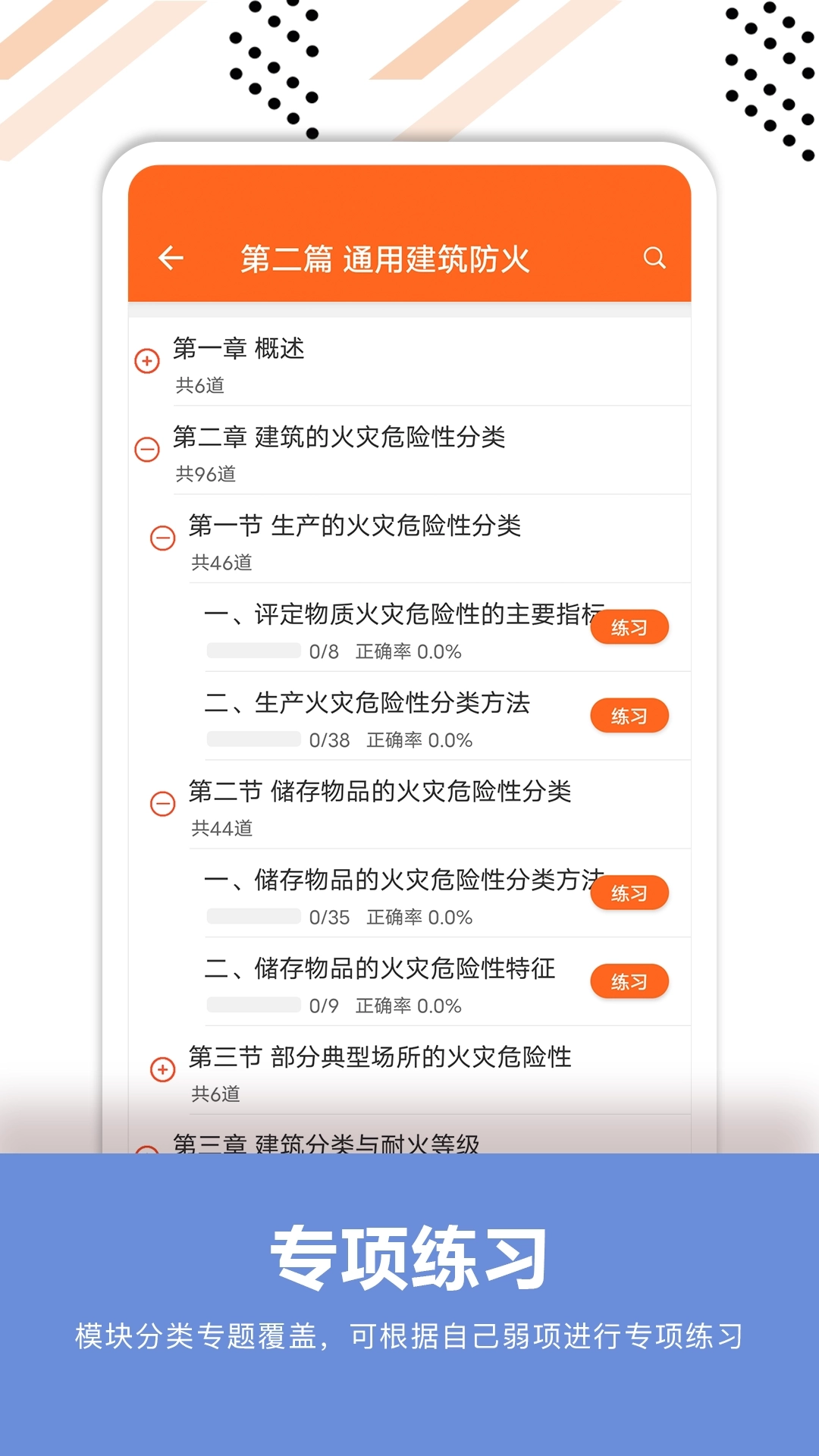Click the 0/38 progress bar

click(x=253, y=740)
